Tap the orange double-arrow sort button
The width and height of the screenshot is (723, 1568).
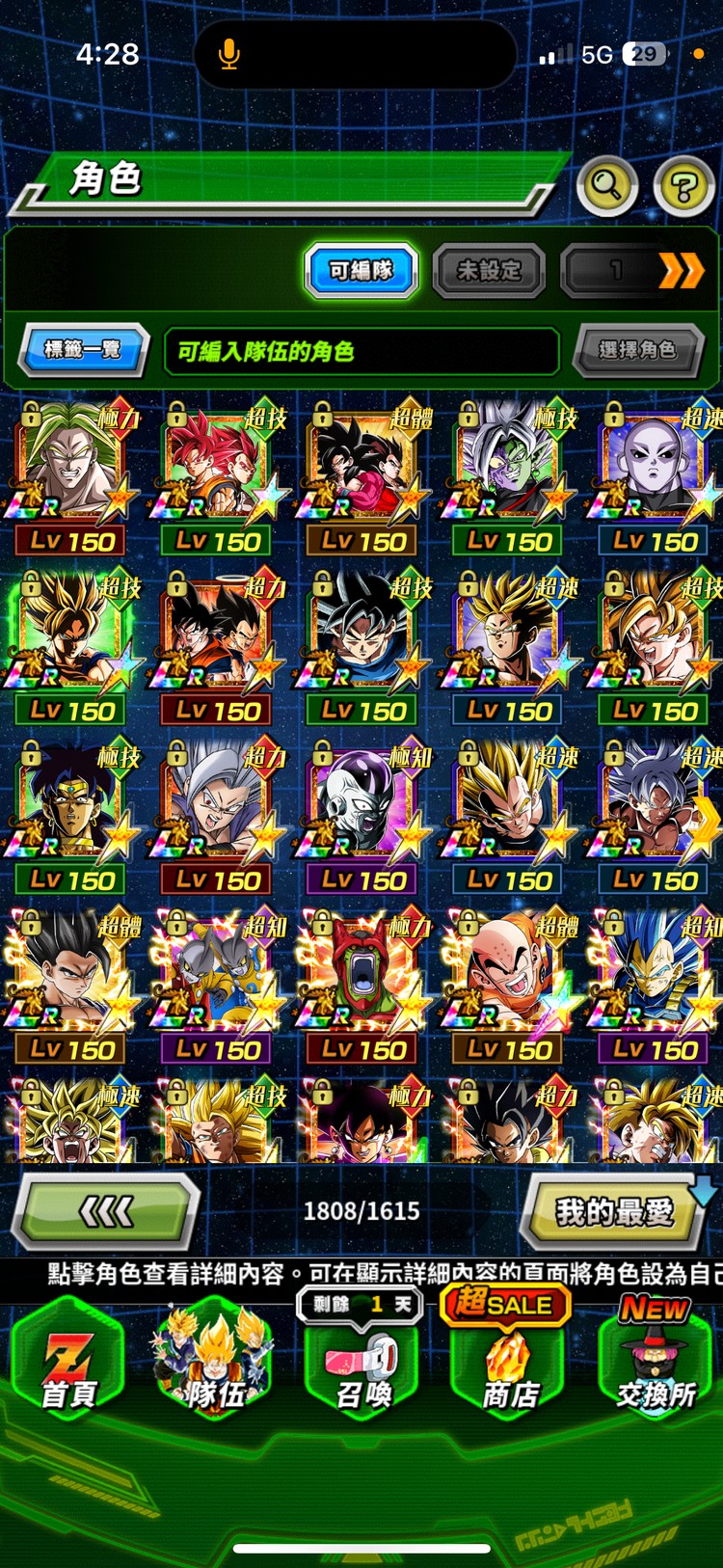point(680,271)
